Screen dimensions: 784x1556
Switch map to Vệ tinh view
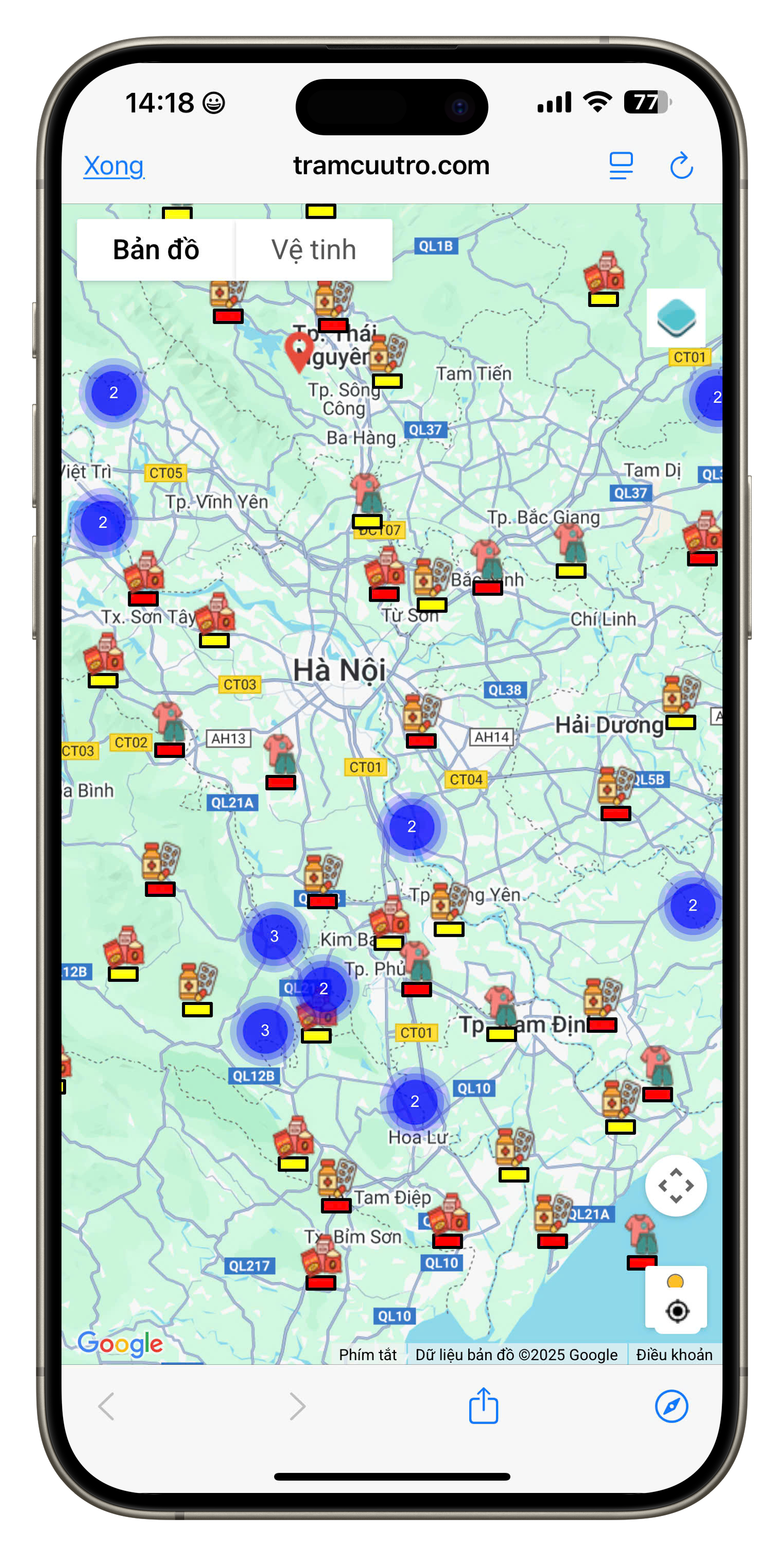point(314,250)
